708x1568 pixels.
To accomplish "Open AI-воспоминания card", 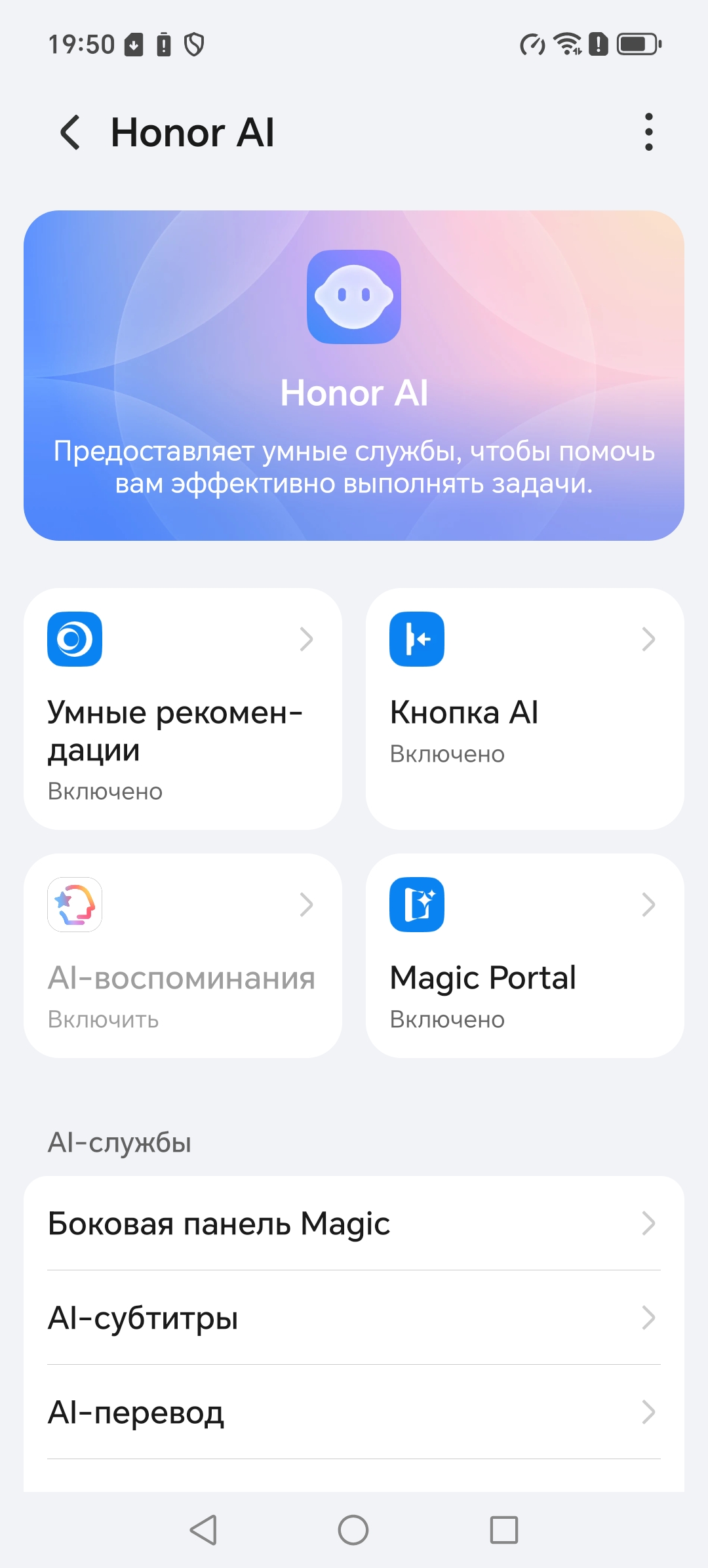I will pos(182,955).
